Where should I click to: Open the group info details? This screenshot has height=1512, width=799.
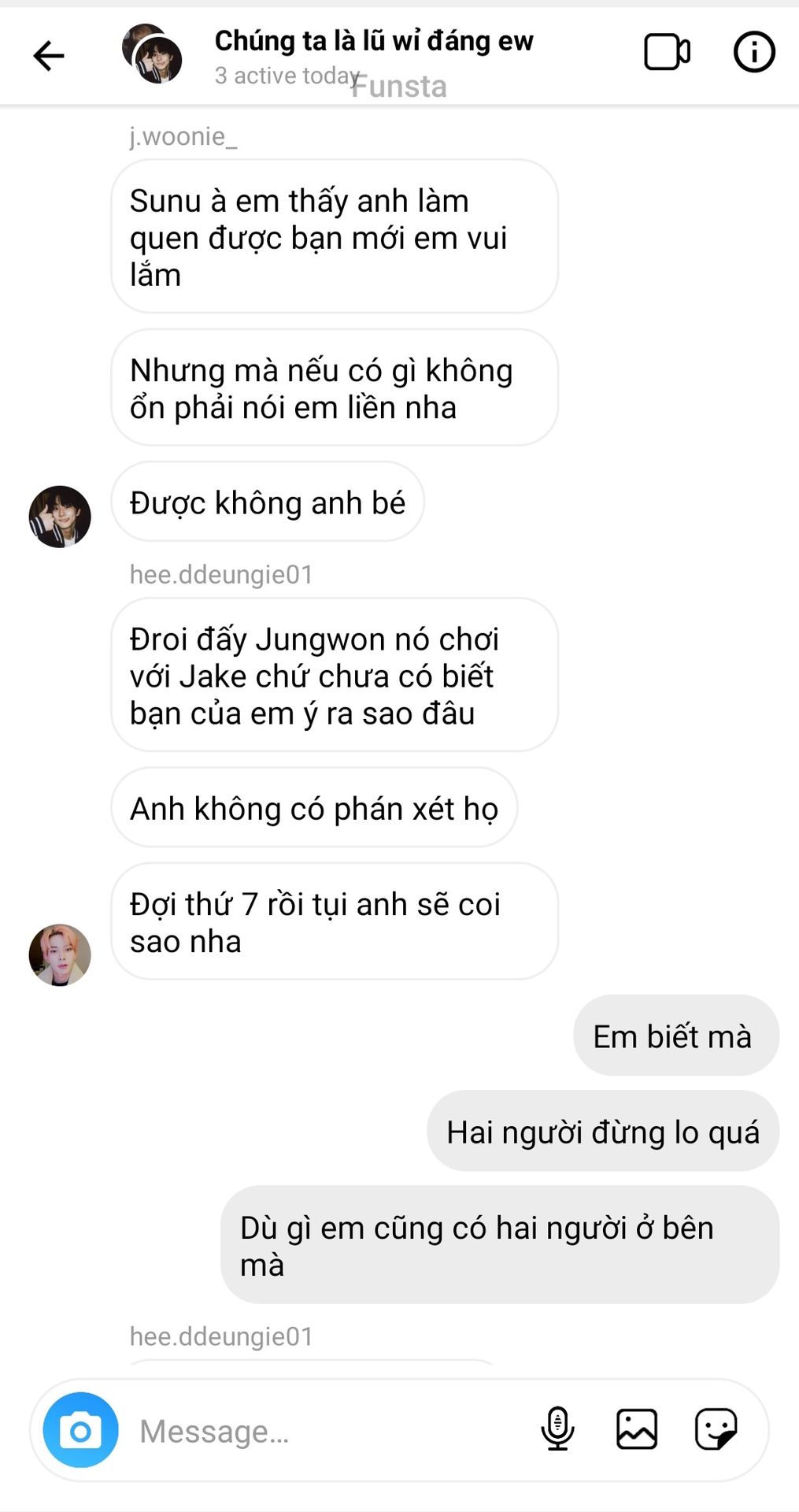tap(753, 53)
